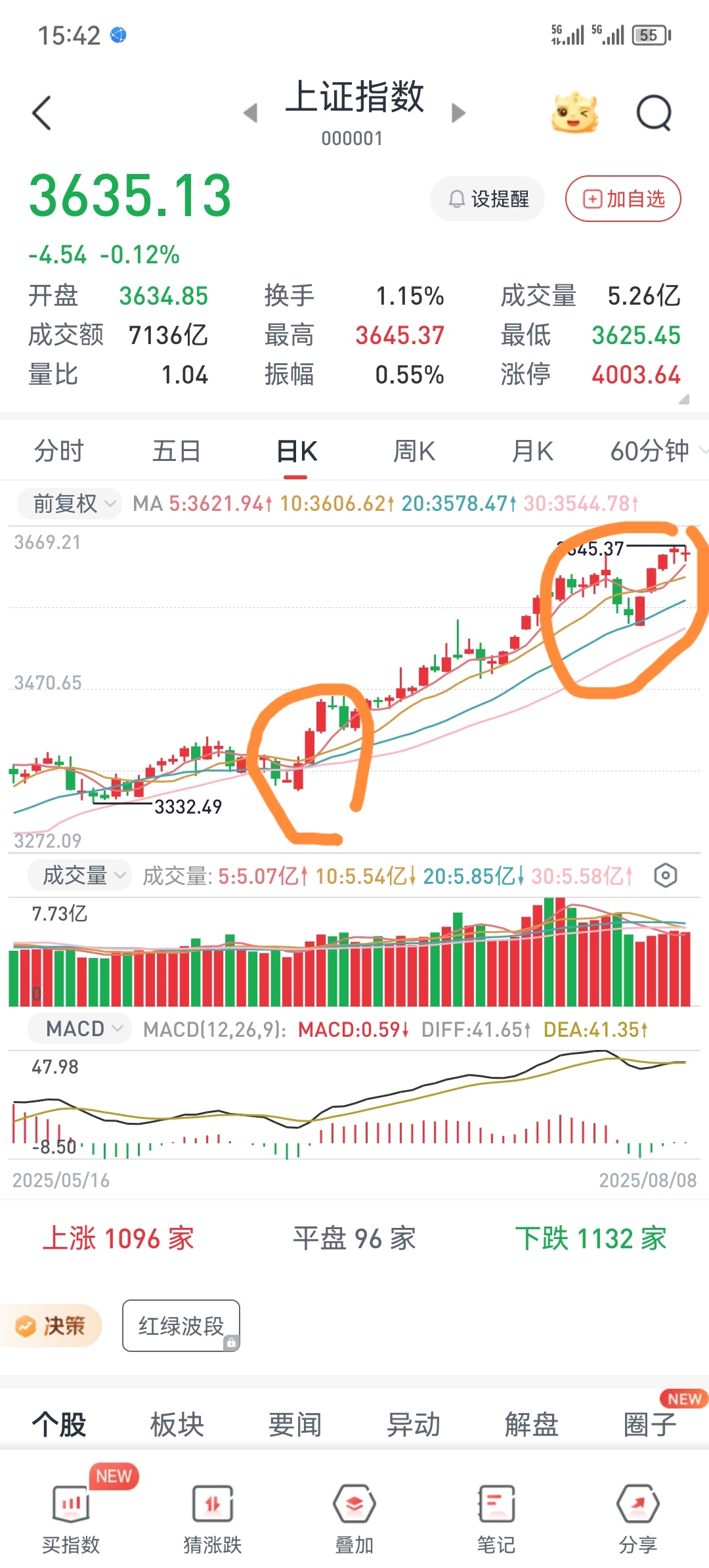
Task: Switch to the 五日 chart tab
Action: pos(176,452)
